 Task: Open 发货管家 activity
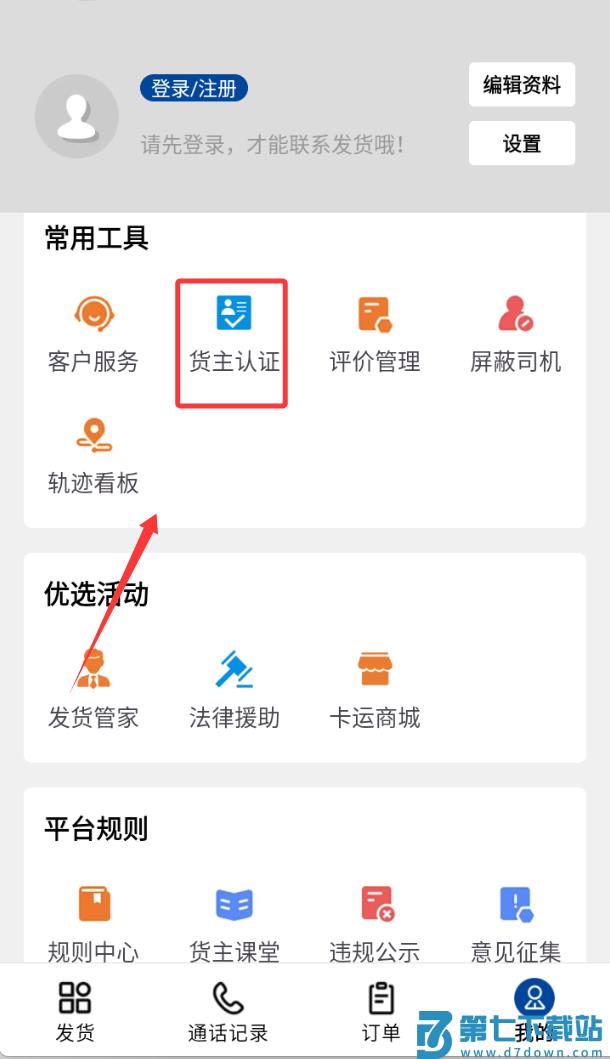[x=94, y=690]
